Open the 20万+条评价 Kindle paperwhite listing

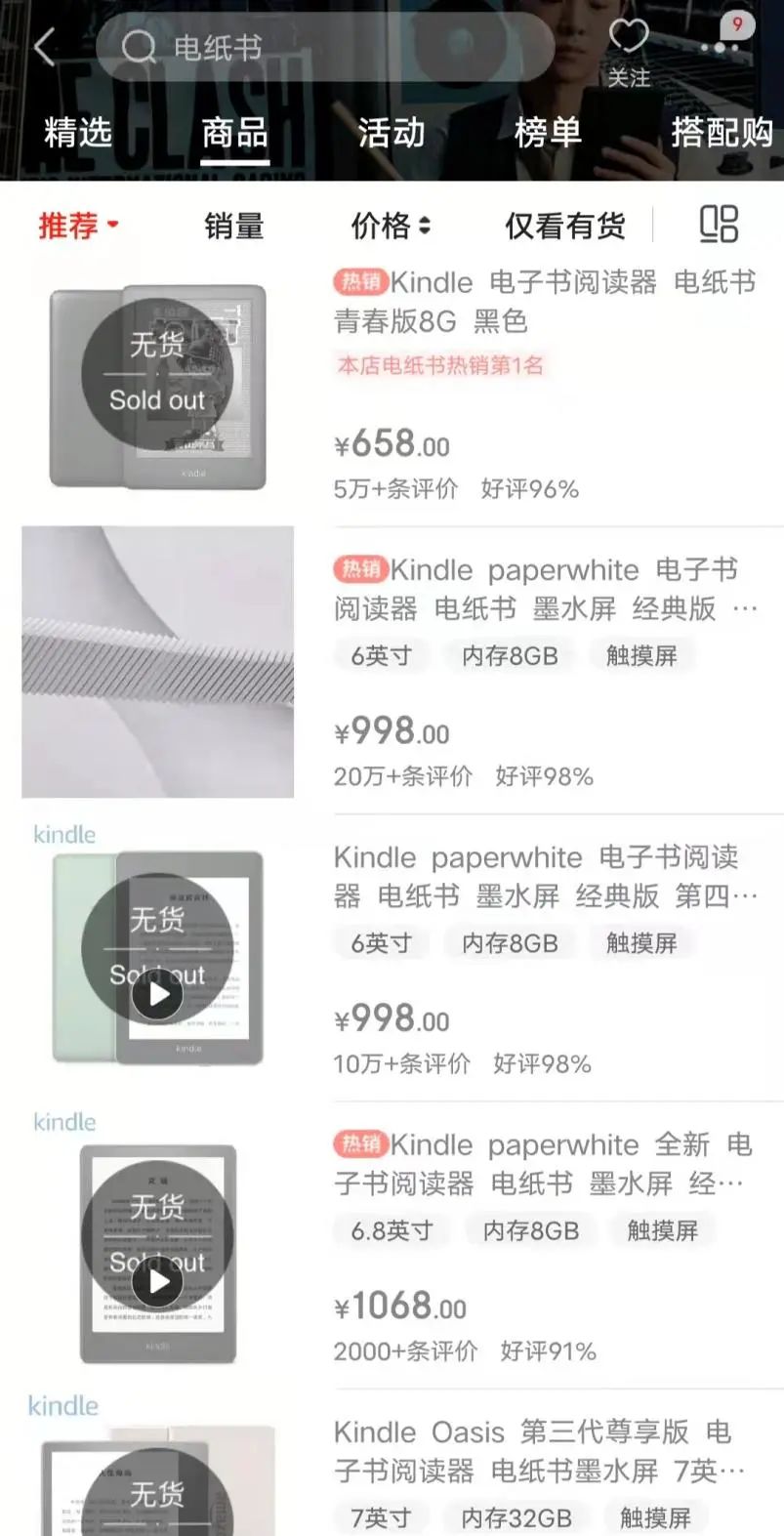click(x=543, y=588)
